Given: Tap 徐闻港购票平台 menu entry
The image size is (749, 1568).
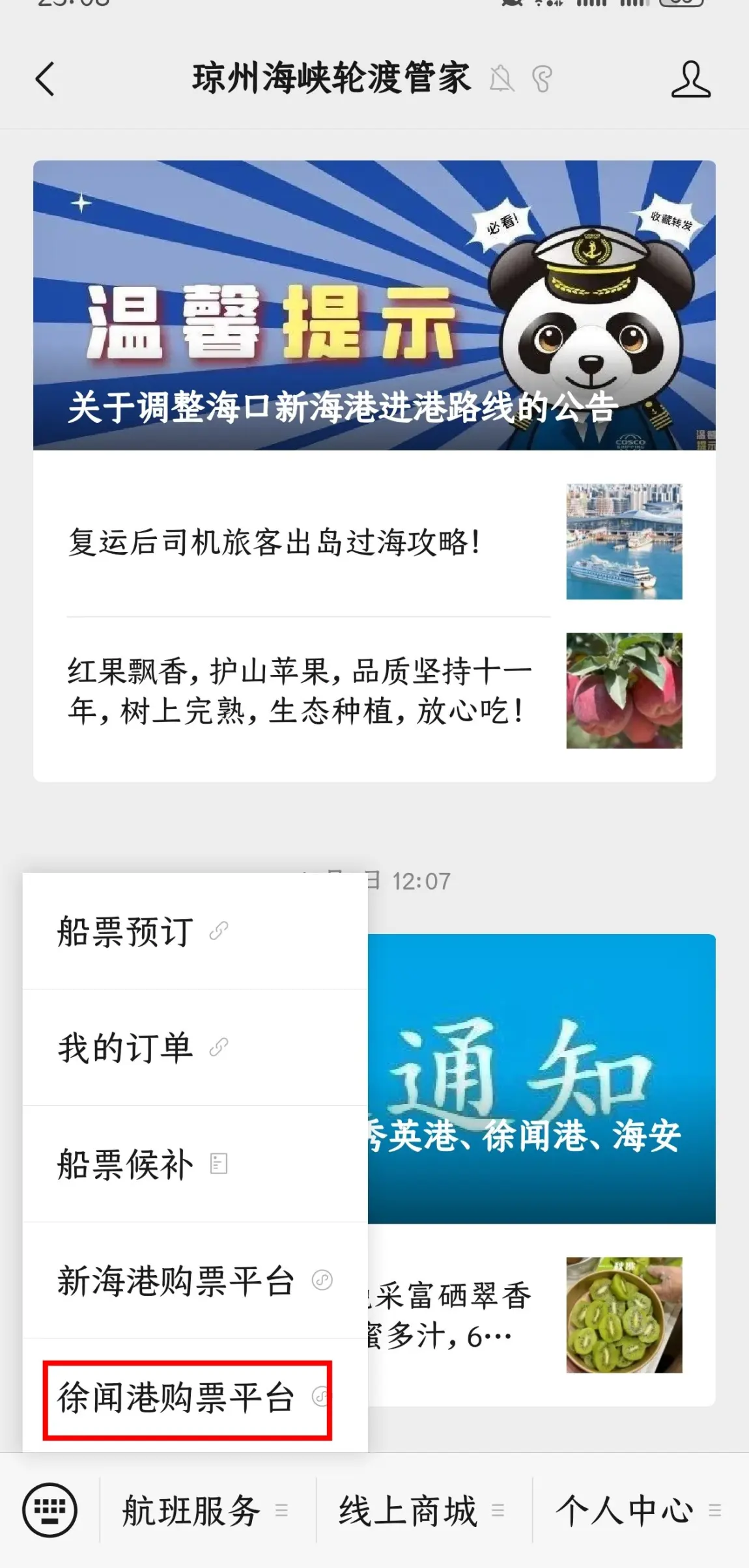Looking at the screenshot, I should tap(188, 1397).
